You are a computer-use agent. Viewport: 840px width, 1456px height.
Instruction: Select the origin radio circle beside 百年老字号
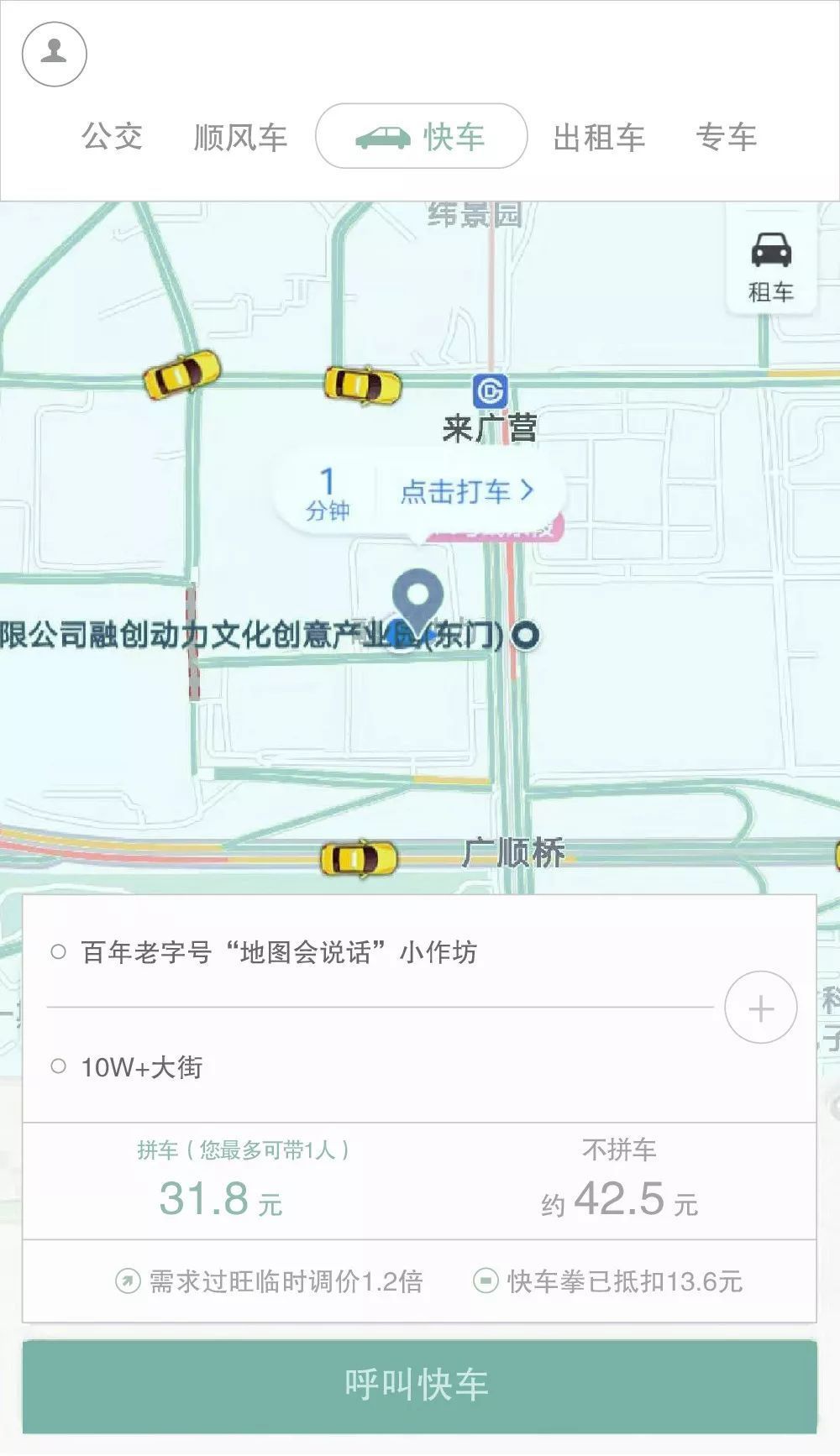pos(57,951)
